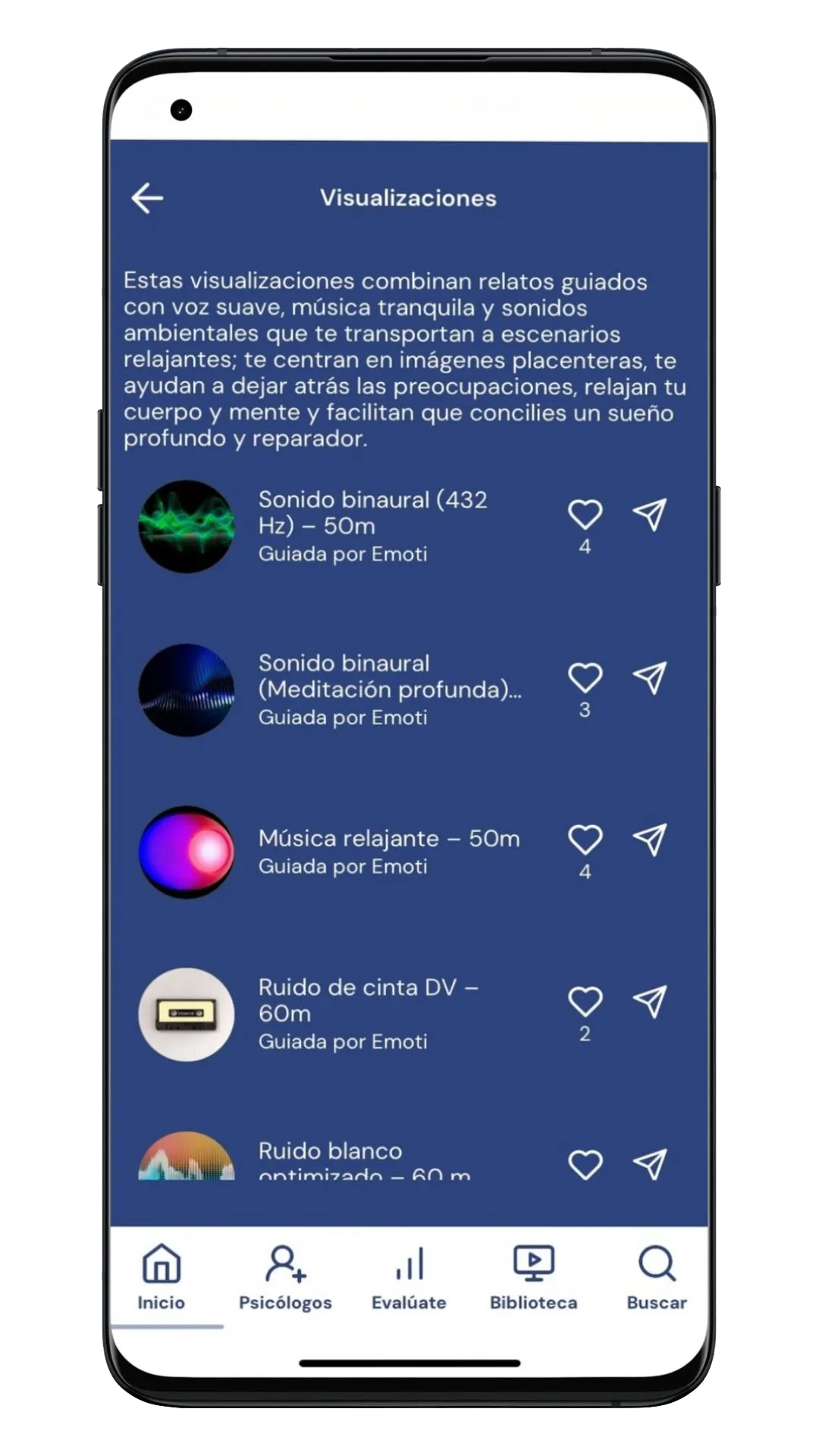Like Ruido blanco optimizado
This screenshot has width=819, height=1456.
click(585, 1165)
